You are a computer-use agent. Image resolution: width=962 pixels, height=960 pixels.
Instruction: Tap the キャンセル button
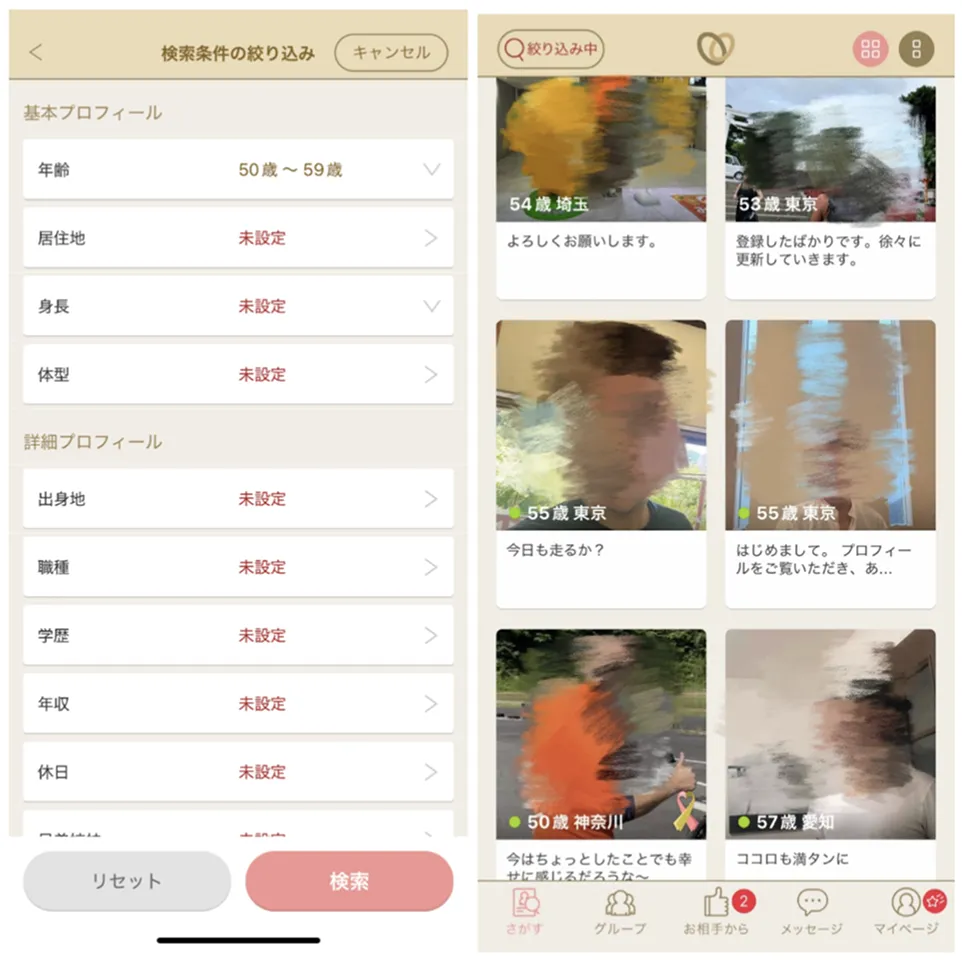click(x=391, y=53)
